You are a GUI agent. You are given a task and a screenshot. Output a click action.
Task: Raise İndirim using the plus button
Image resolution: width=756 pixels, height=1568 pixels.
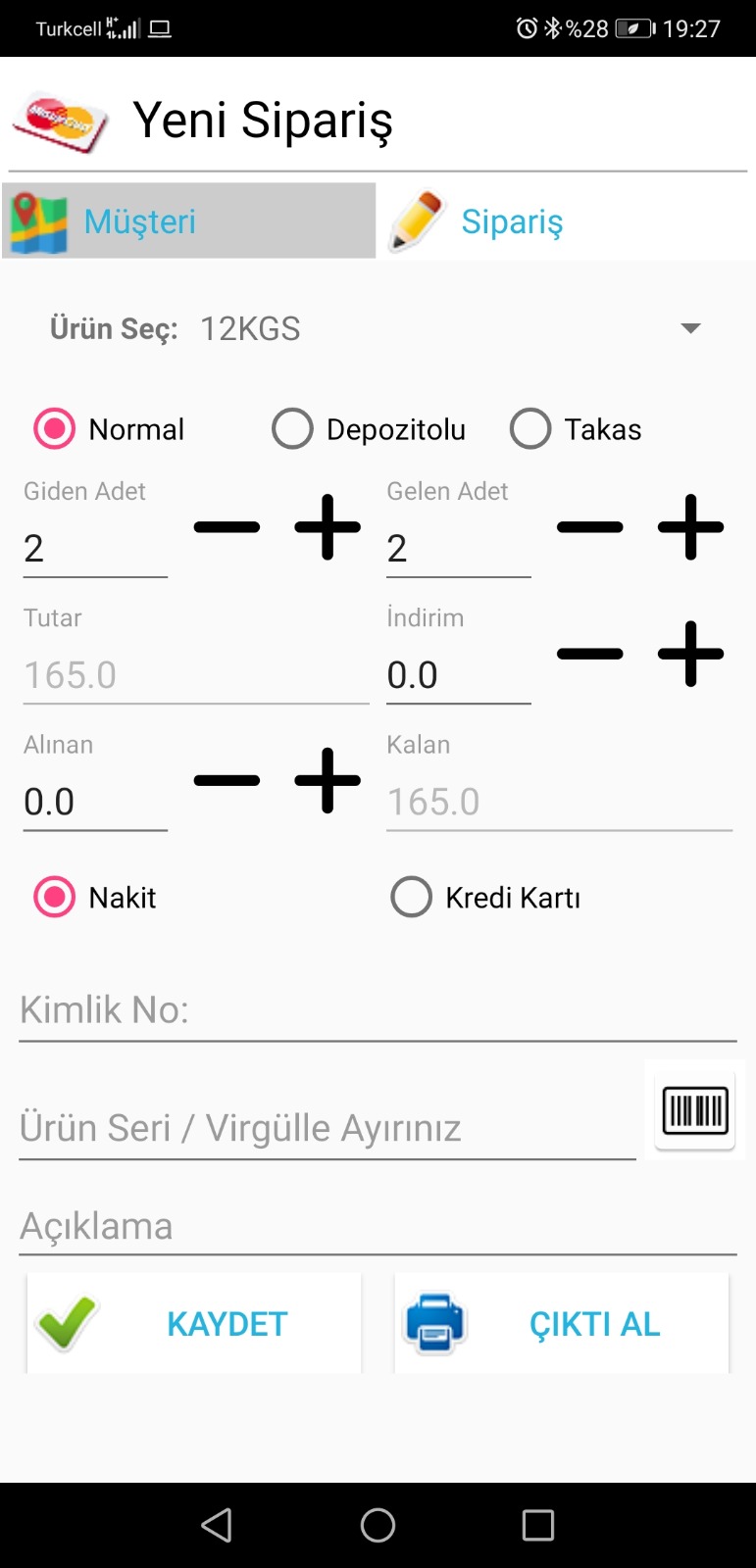(690, 654)
